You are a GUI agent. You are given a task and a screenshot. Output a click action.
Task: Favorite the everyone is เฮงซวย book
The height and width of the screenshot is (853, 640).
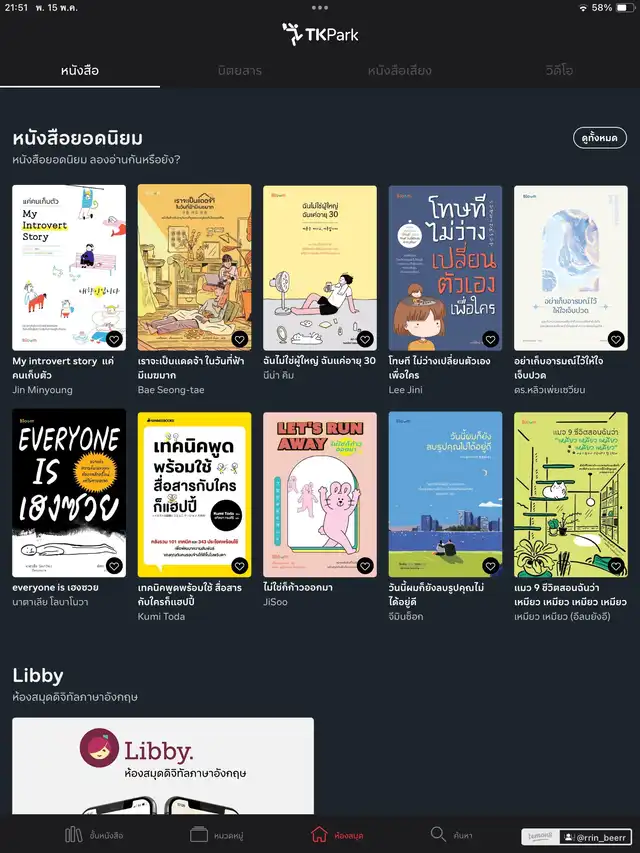[x=113, y=566]
